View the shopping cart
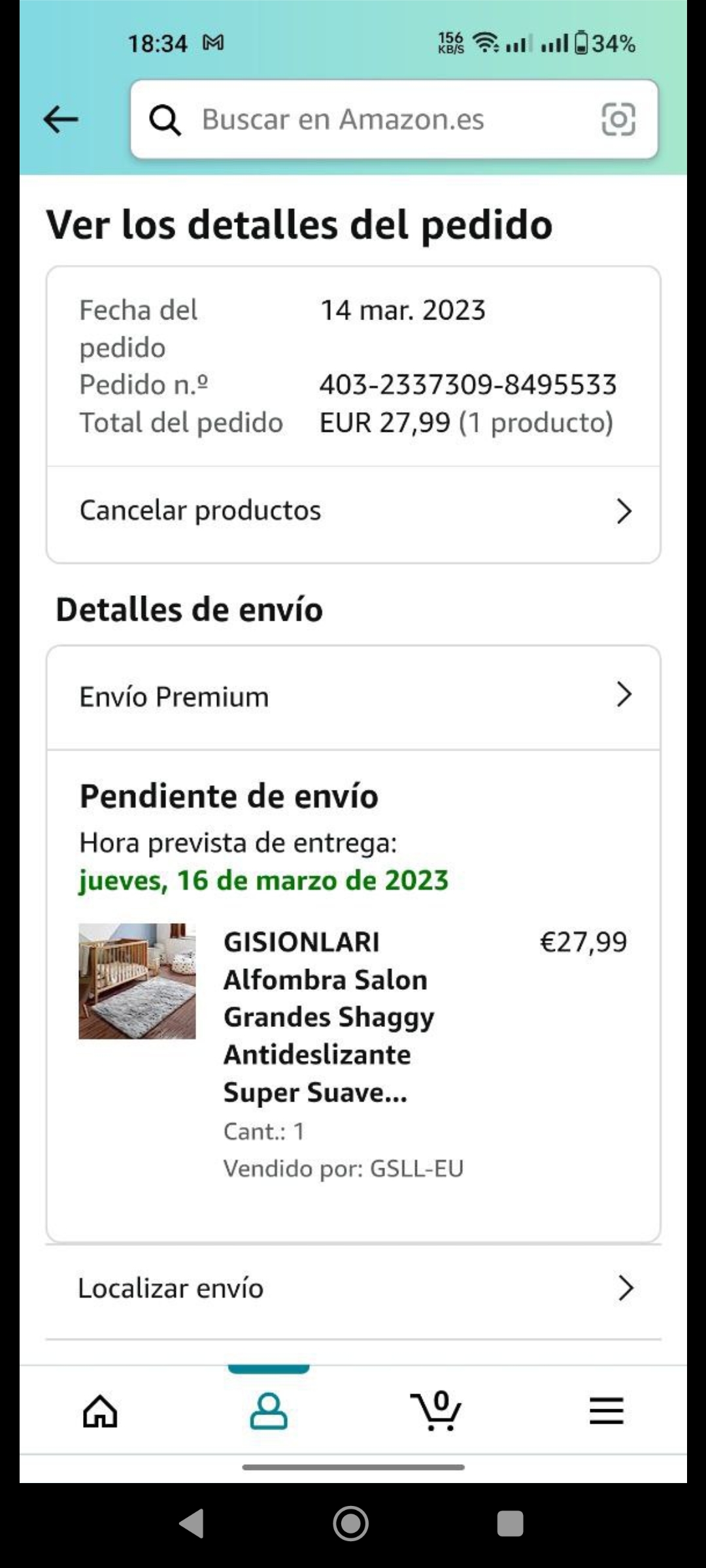The height and width of the screenshot is (1568, 706). point(436,1411)
